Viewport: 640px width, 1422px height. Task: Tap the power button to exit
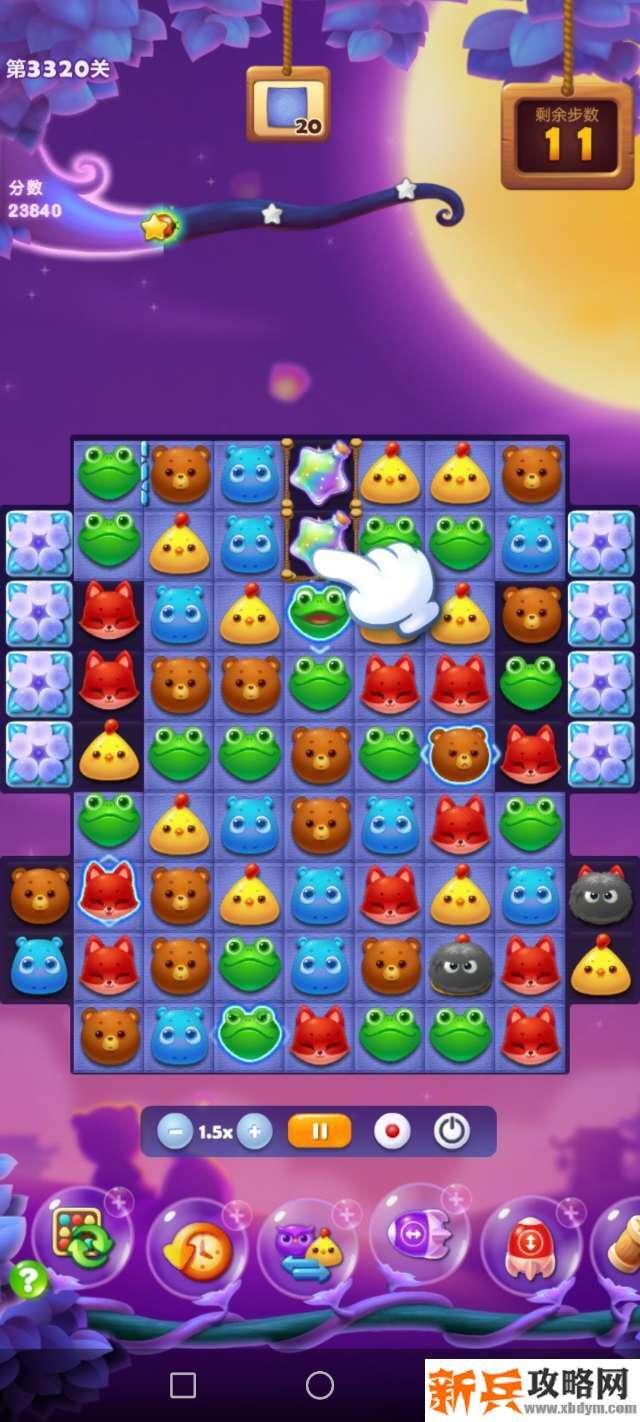tap(452, 1132)
